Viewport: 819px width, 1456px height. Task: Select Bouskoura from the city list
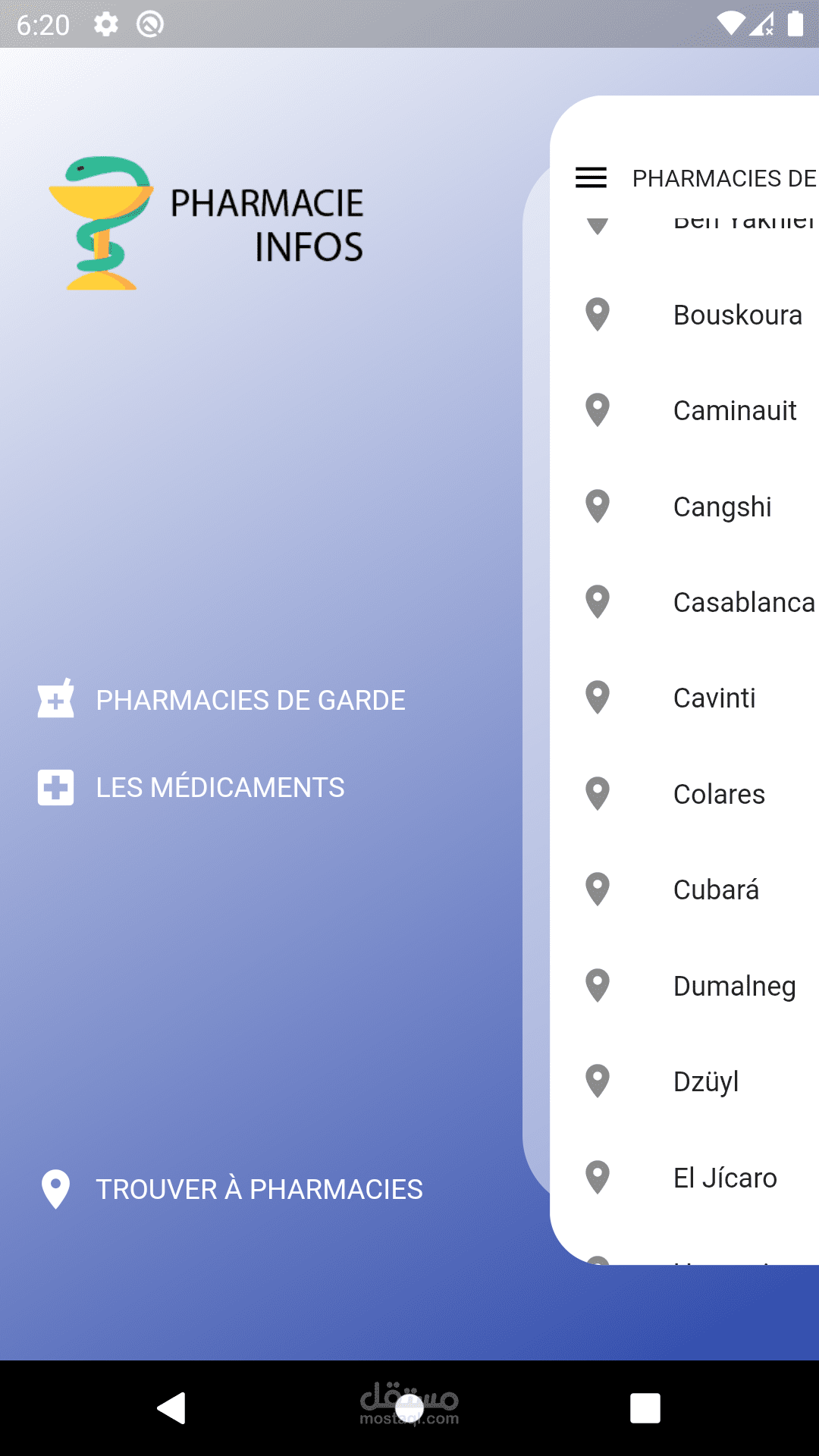click(x=737, y=315)
